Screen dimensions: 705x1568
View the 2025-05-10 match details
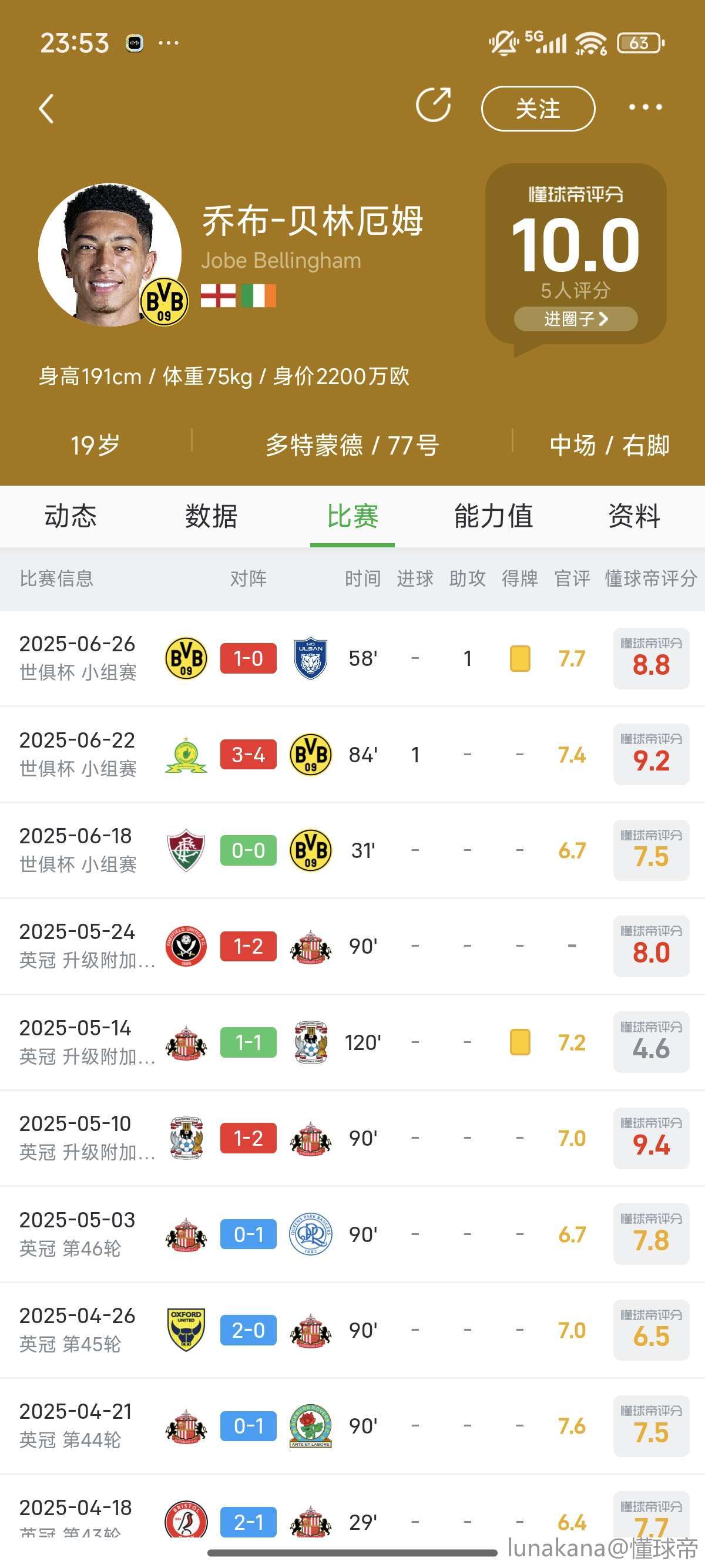[x=352, y=1138]
